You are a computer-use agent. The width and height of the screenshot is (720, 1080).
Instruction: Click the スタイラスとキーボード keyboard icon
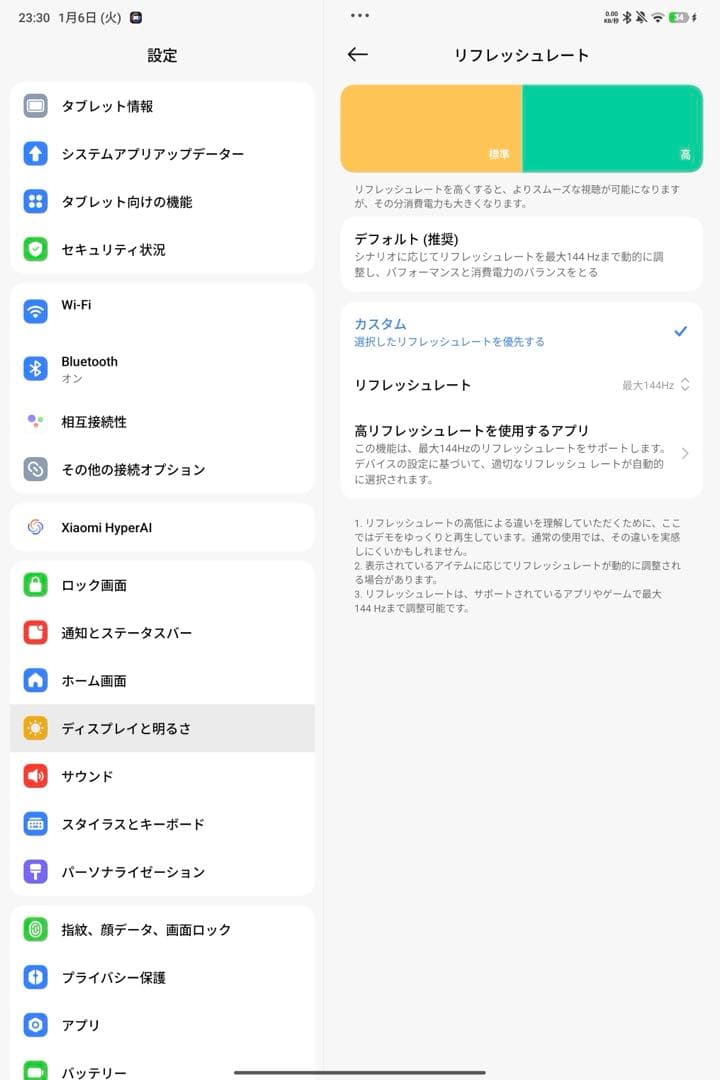(x=38, y=824)
